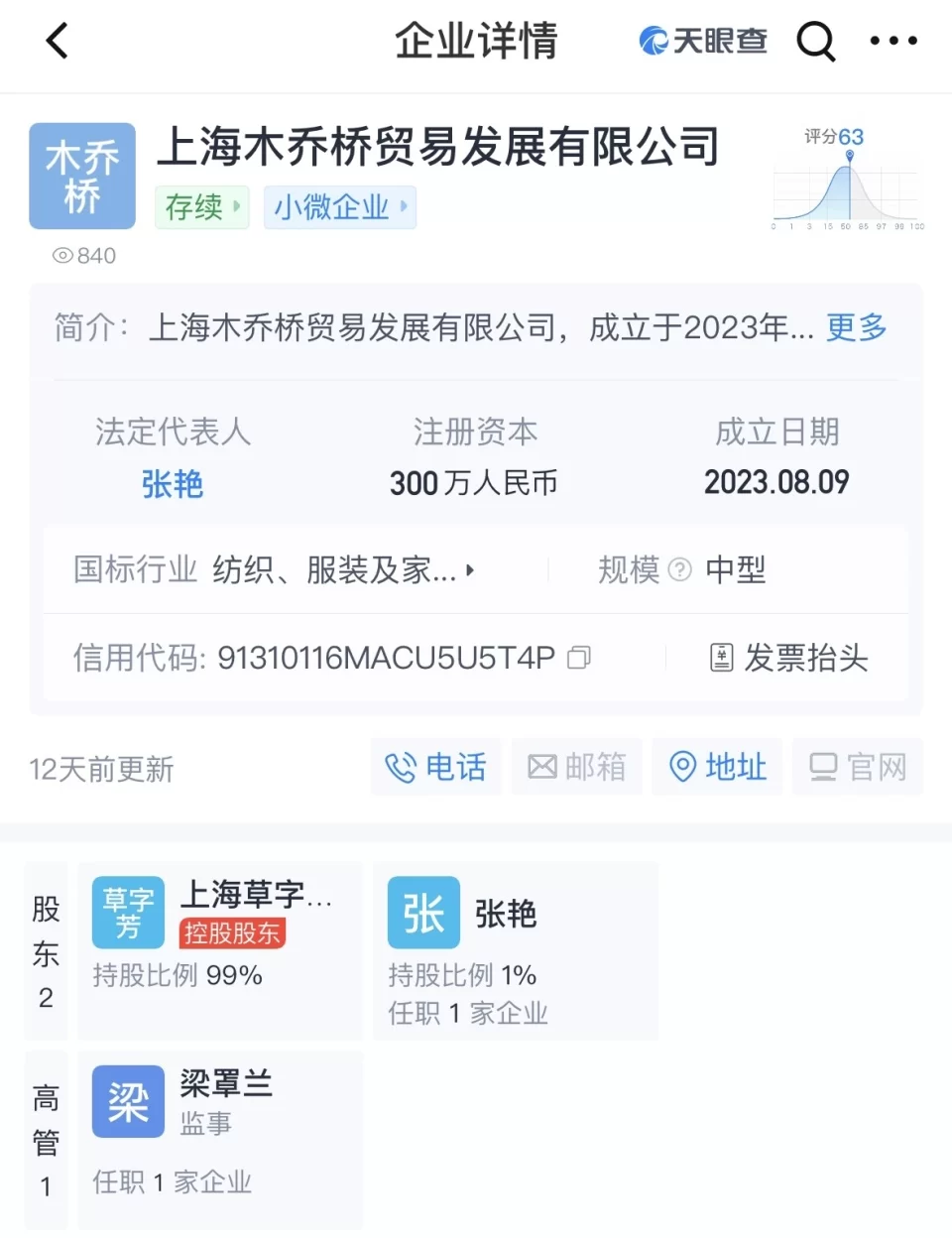Toggle the 存续 status tag
This screenshot has height=1238, width=952.
pyautogui.click(x=201, y=208)
